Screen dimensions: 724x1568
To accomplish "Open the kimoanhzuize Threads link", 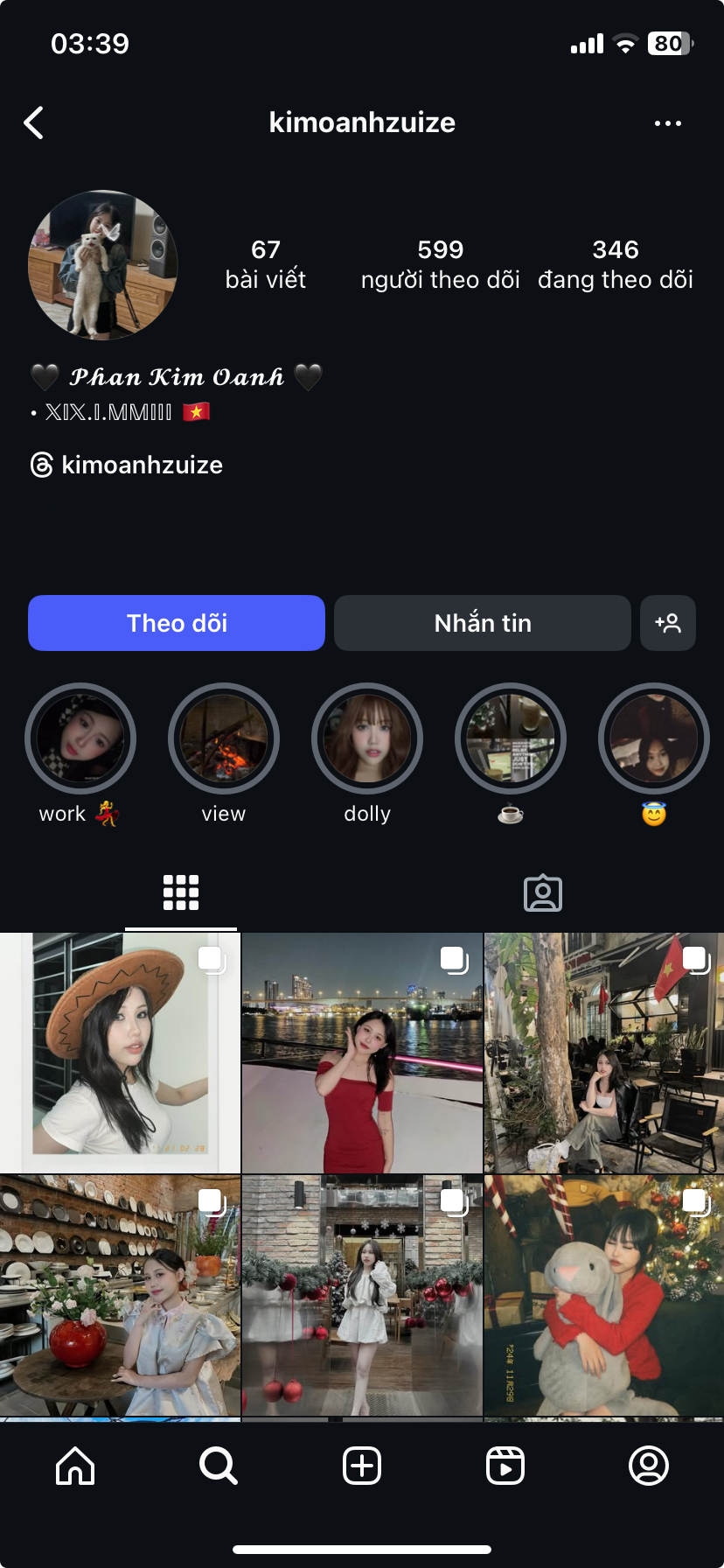I will click(x=128, y=465).
